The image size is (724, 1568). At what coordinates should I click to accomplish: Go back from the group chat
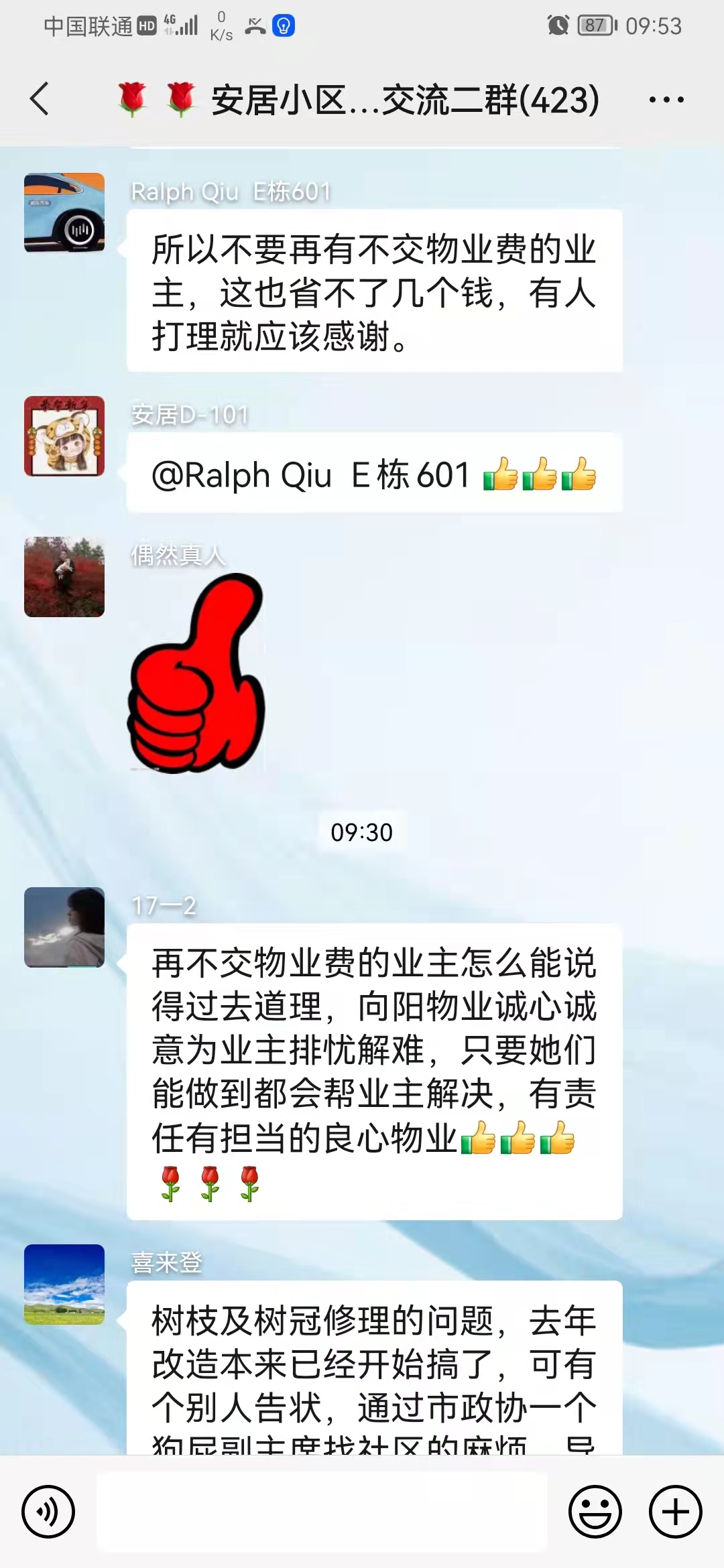tap(40, 99)
